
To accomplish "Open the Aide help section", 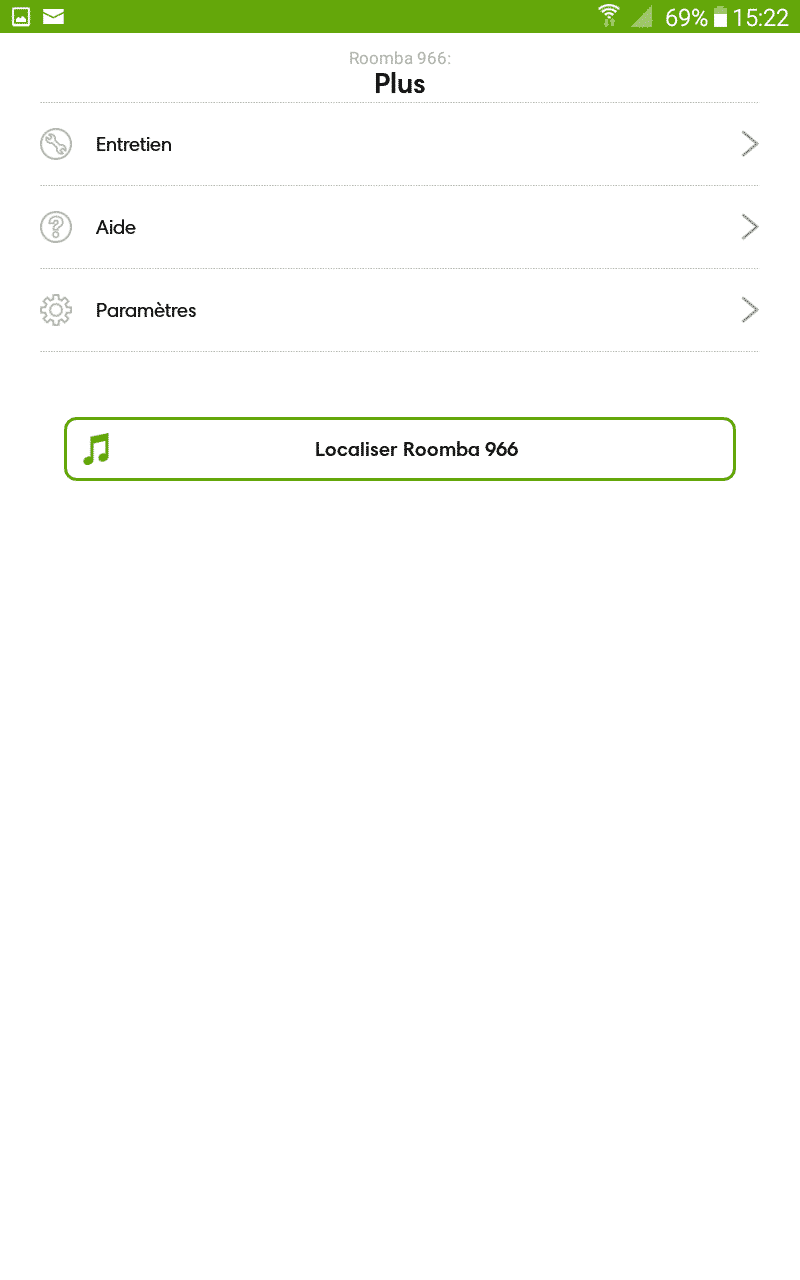I will click(x=400, y=227).
